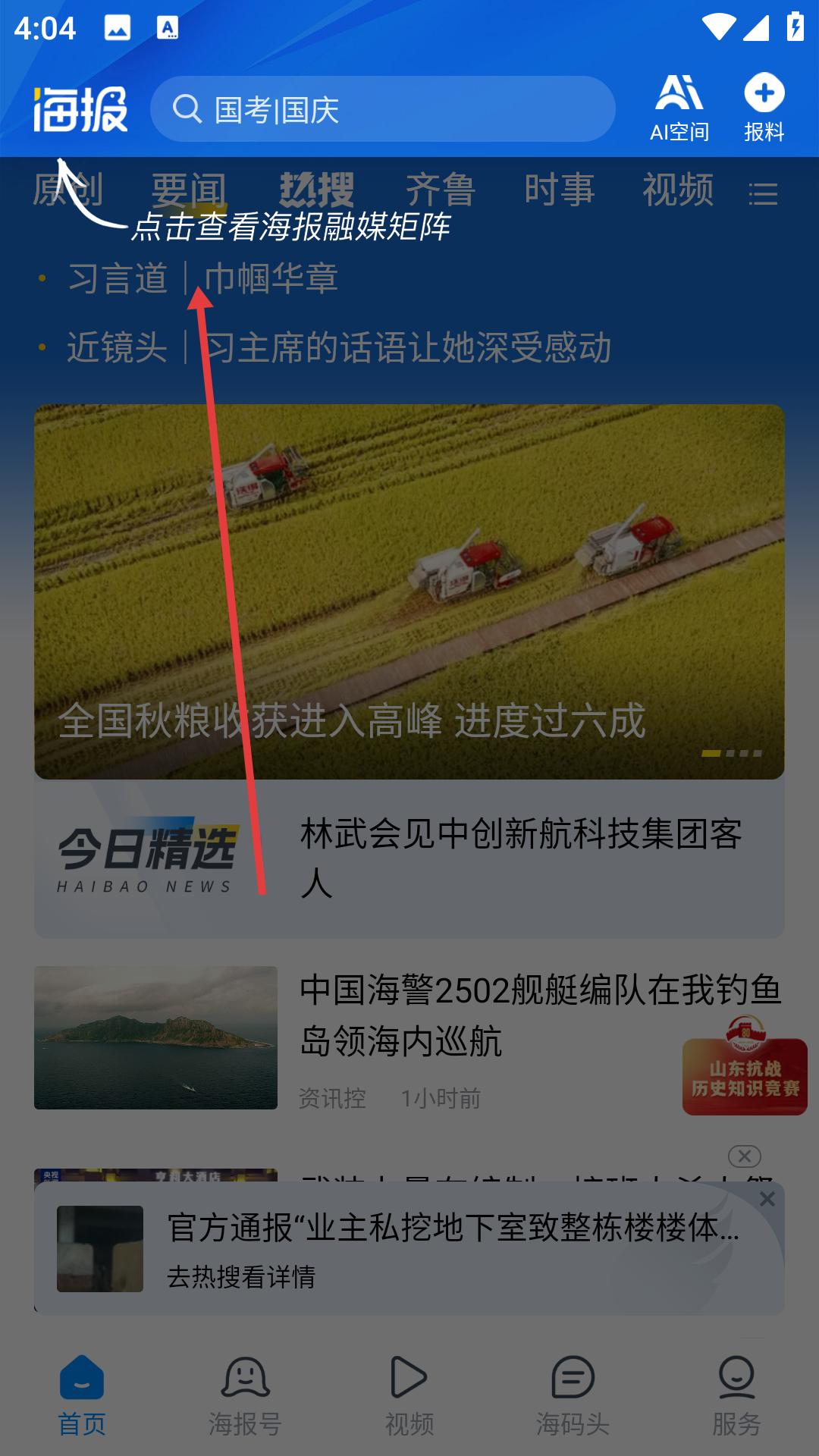Open the 国考|国庆 search box
Viewport: 819px width, 1456px height.
pyautogui.click(x=383, y=109)
